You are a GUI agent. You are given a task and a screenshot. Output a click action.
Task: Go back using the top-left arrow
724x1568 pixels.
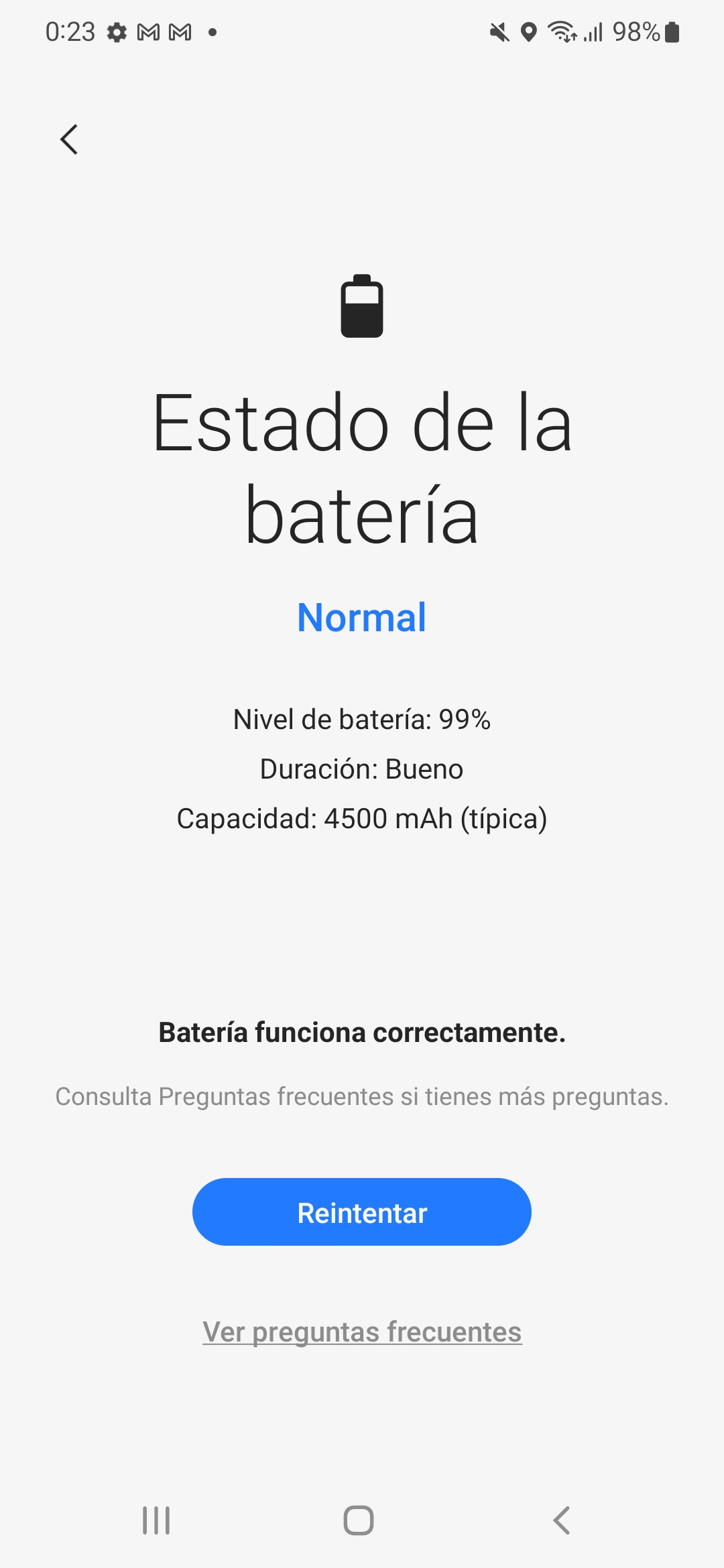point(69,139)
